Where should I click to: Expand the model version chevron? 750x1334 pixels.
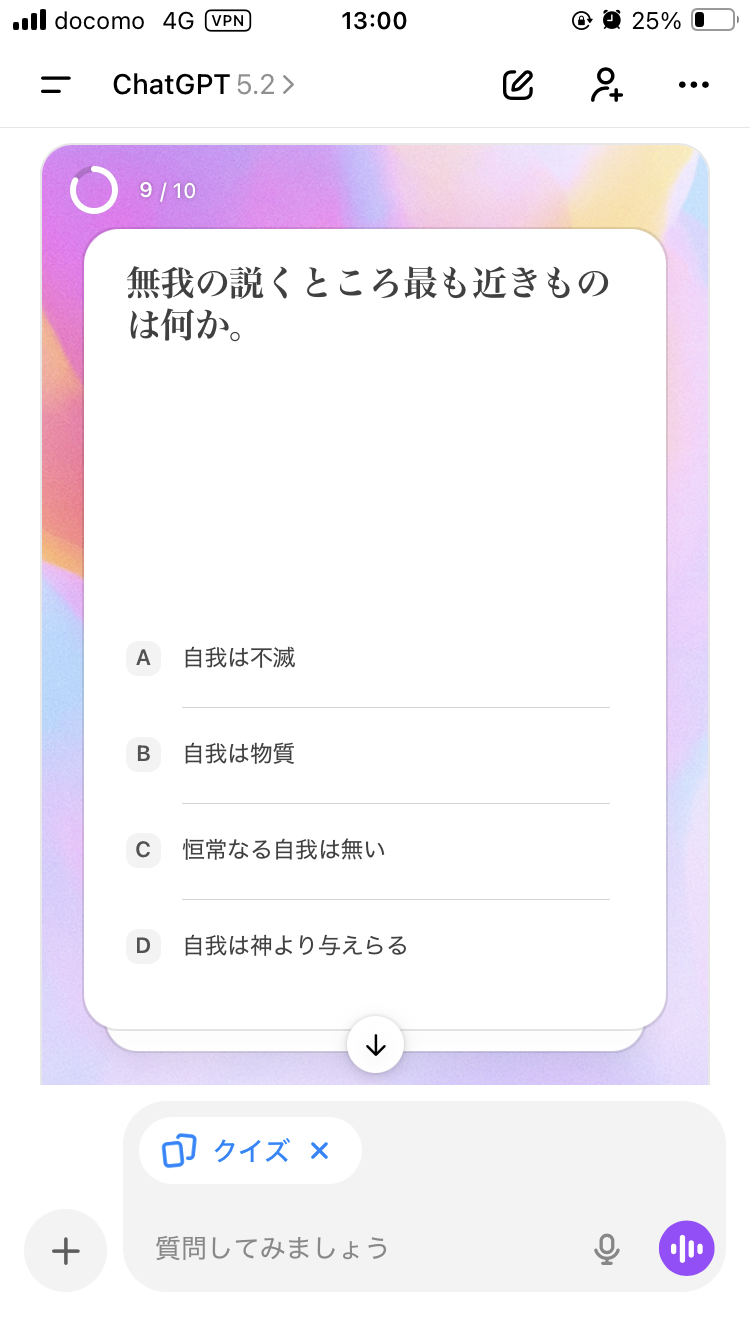pyautogui.click(x=288, y=85)
